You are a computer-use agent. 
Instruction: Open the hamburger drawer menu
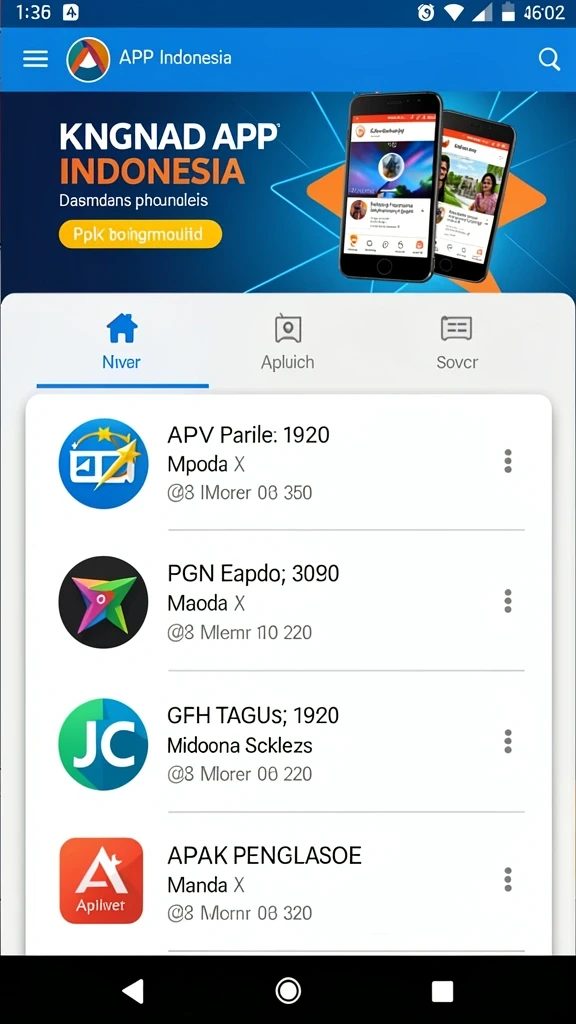pyautogui.click(x=35, y=59)
